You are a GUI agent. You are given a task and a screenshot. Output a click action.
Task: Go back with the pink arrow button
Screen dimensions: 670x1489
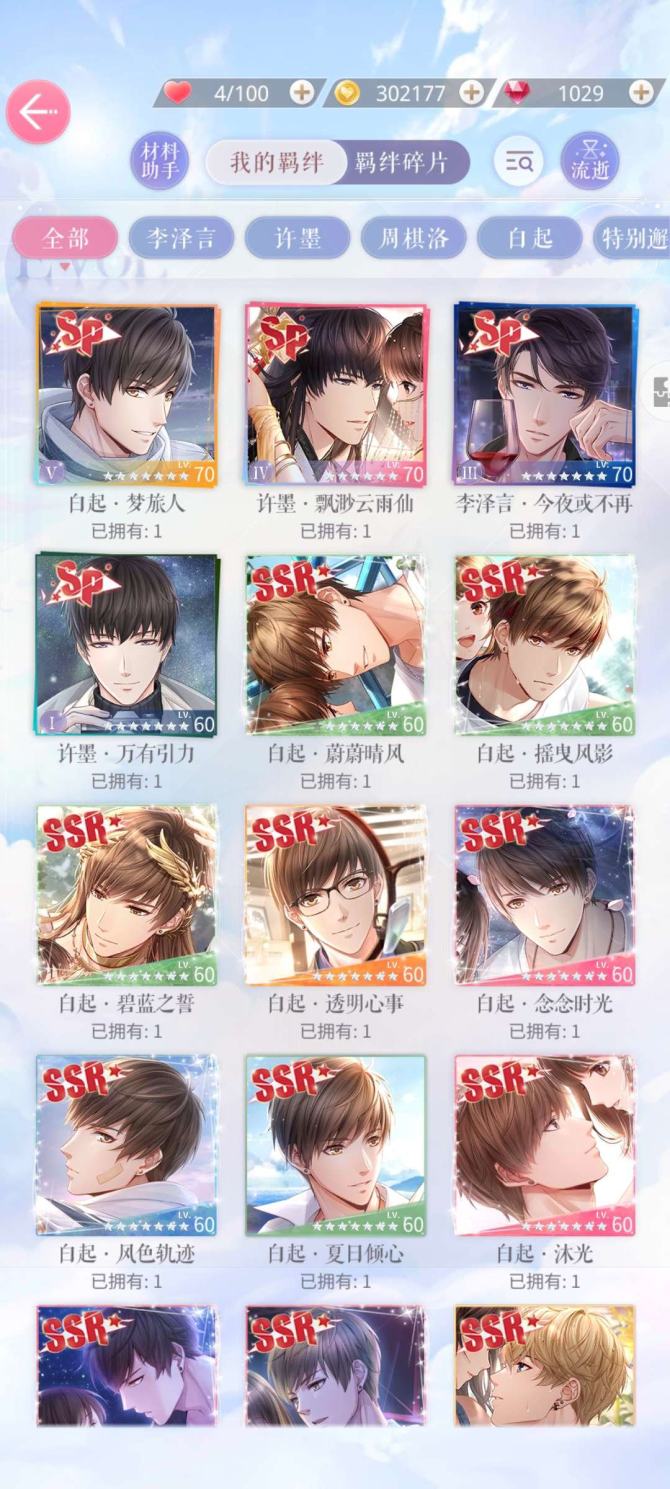point(38,112)
